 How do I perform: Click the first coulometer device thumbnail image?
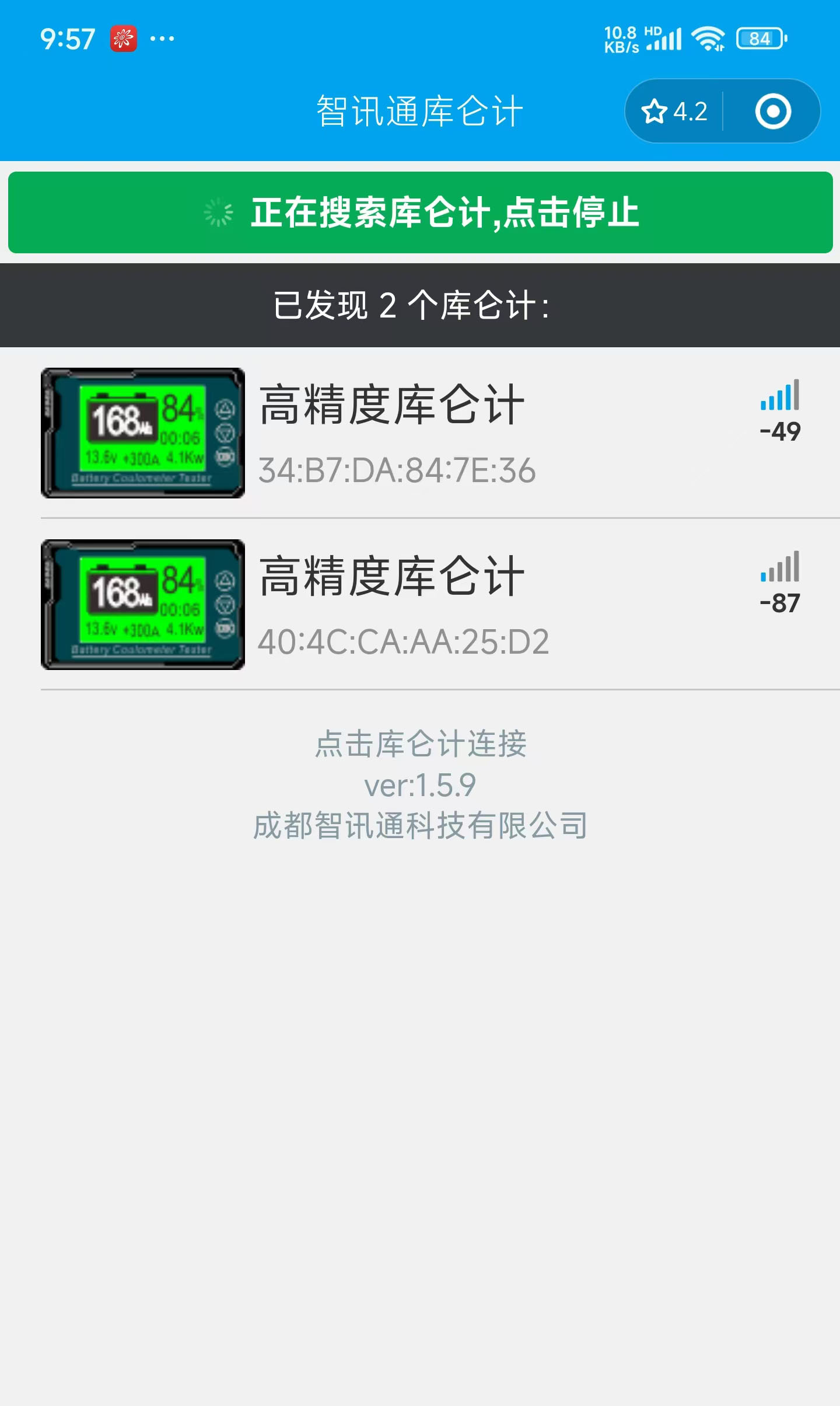143,434
